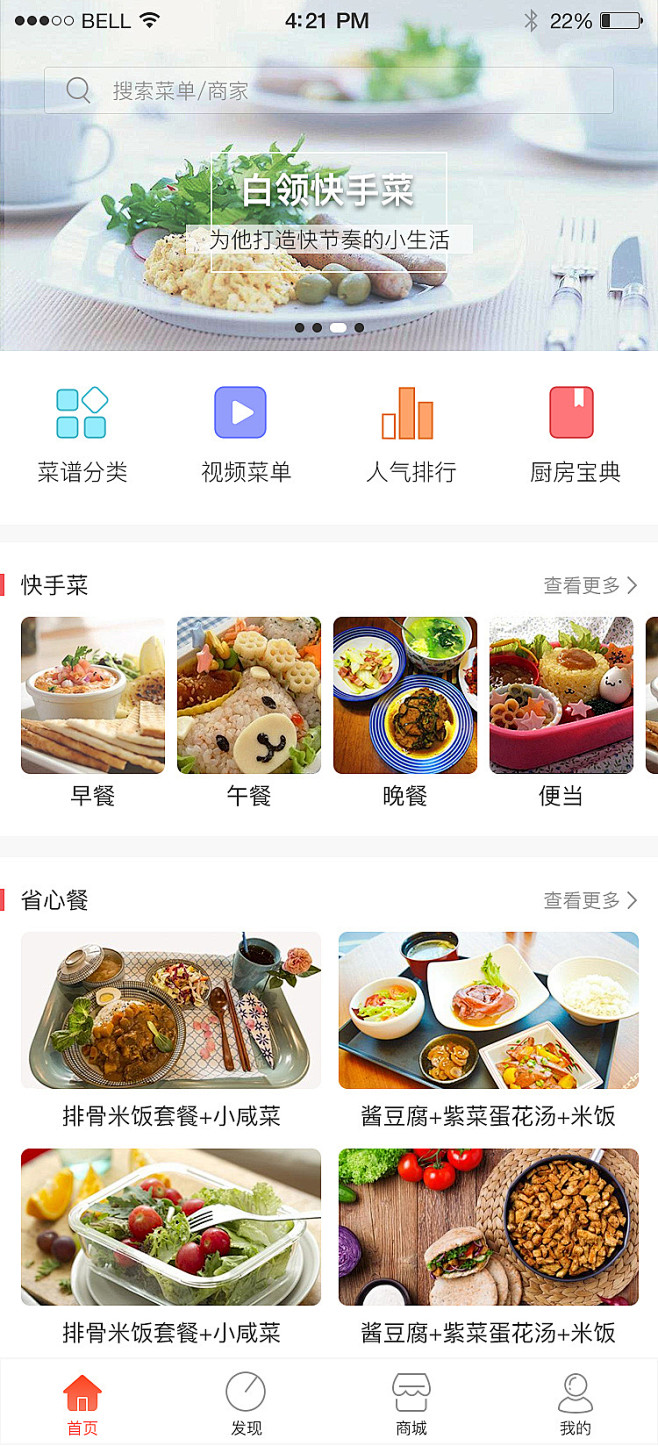
Task: View more in 快手菜 section
Action: pos(589,586)
